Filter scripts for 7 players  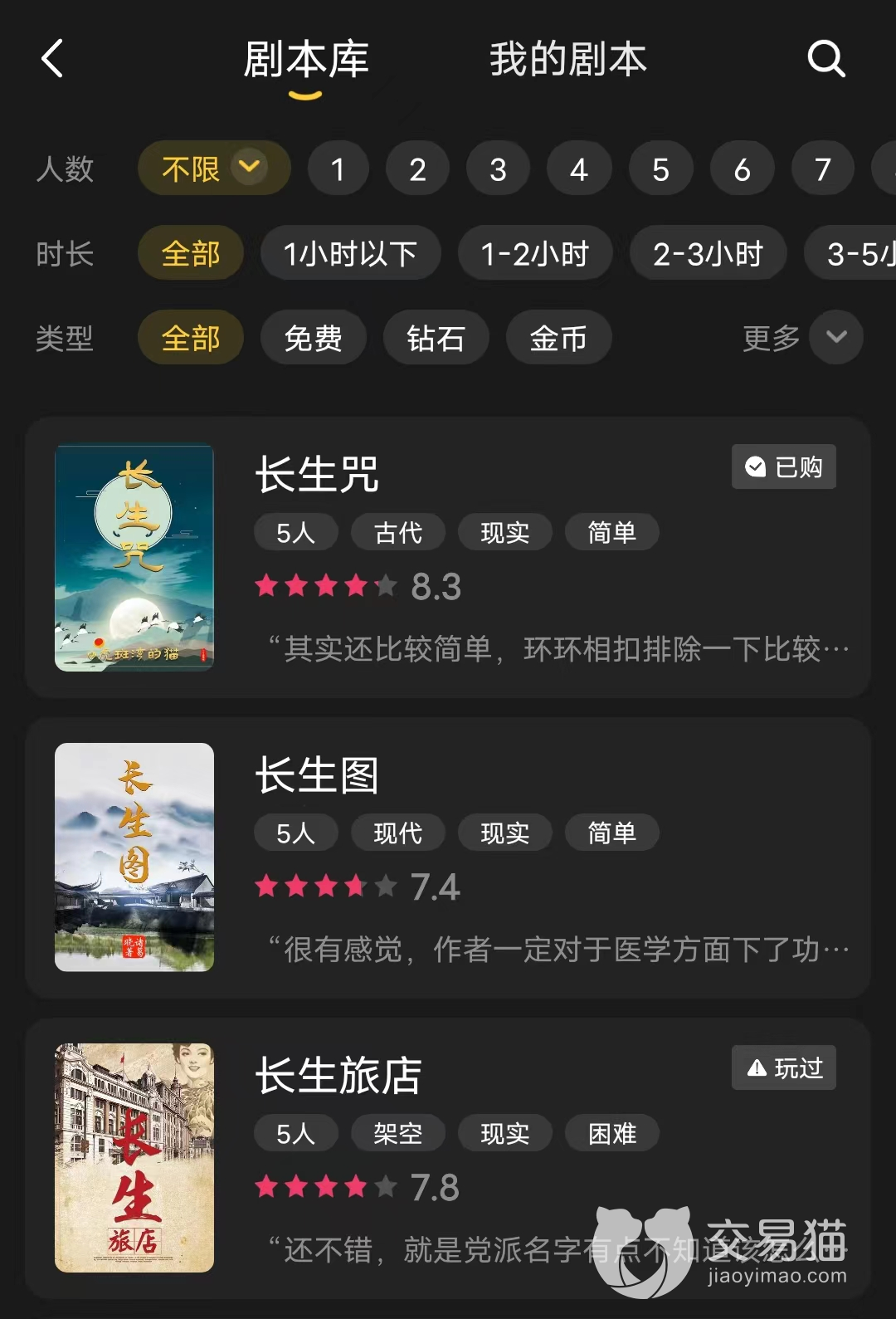click(822, 169)
